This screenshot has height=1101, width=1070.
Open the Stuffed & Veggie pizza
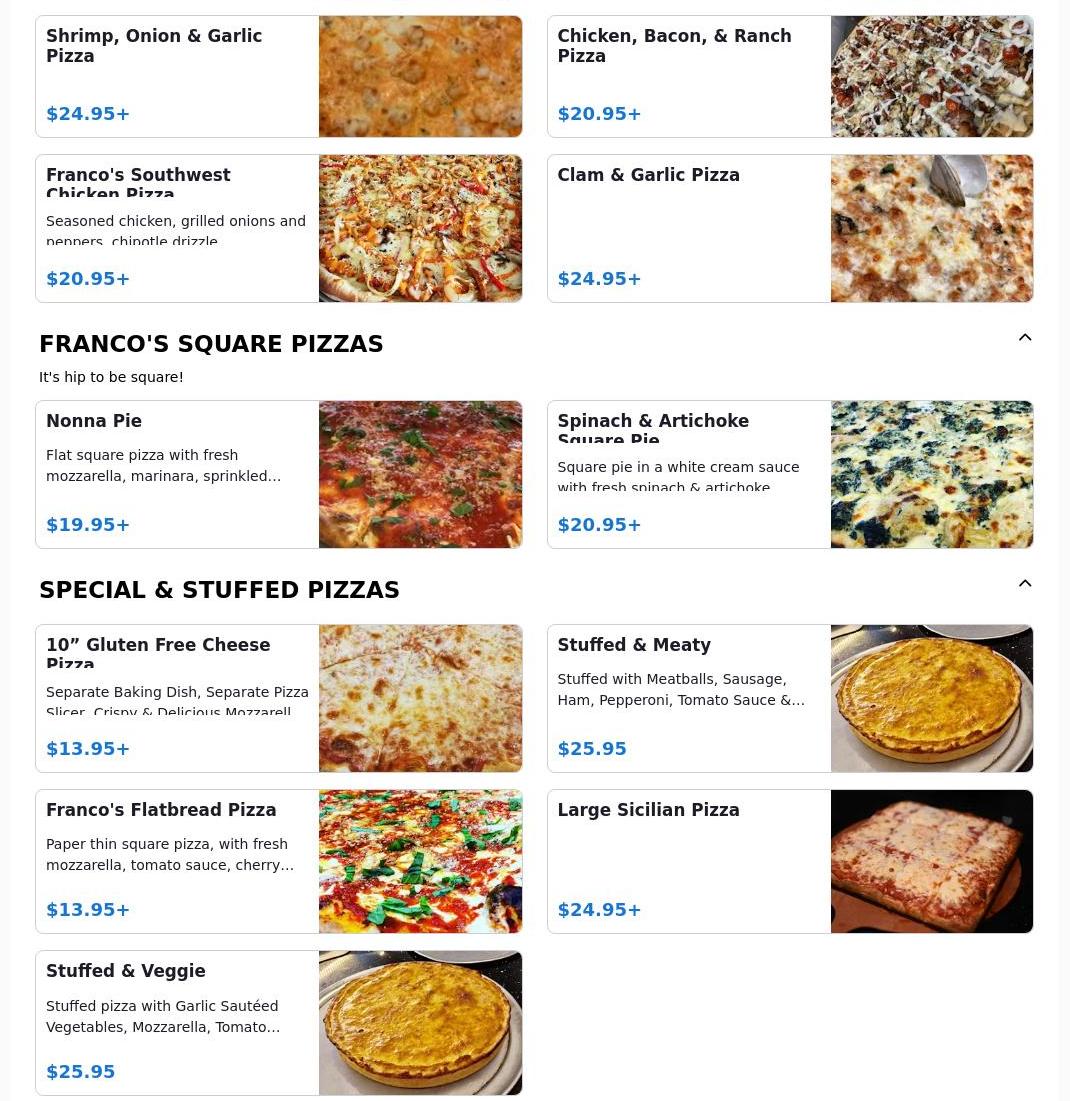click(278, 1022)
